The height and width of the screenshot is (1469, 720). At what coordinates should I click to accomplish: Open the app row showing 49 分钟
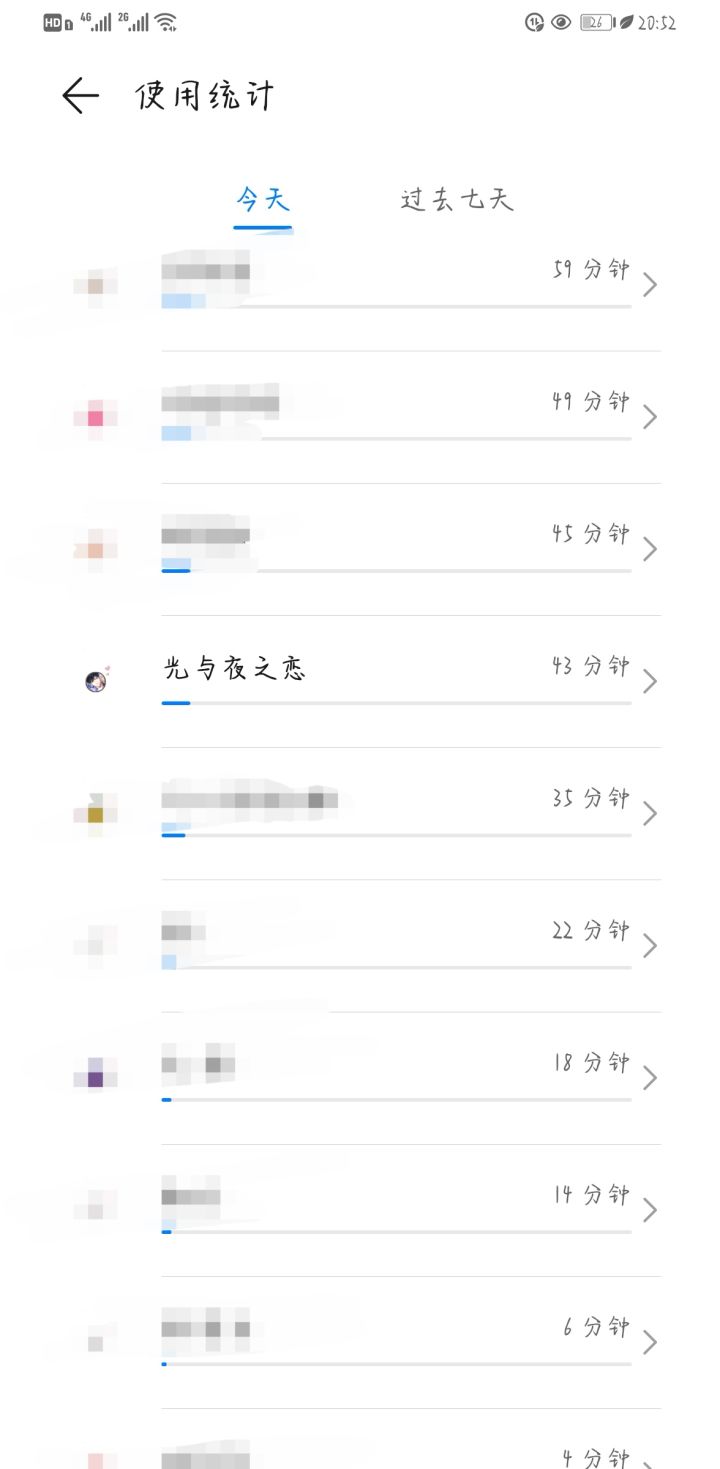click(360, 418)
